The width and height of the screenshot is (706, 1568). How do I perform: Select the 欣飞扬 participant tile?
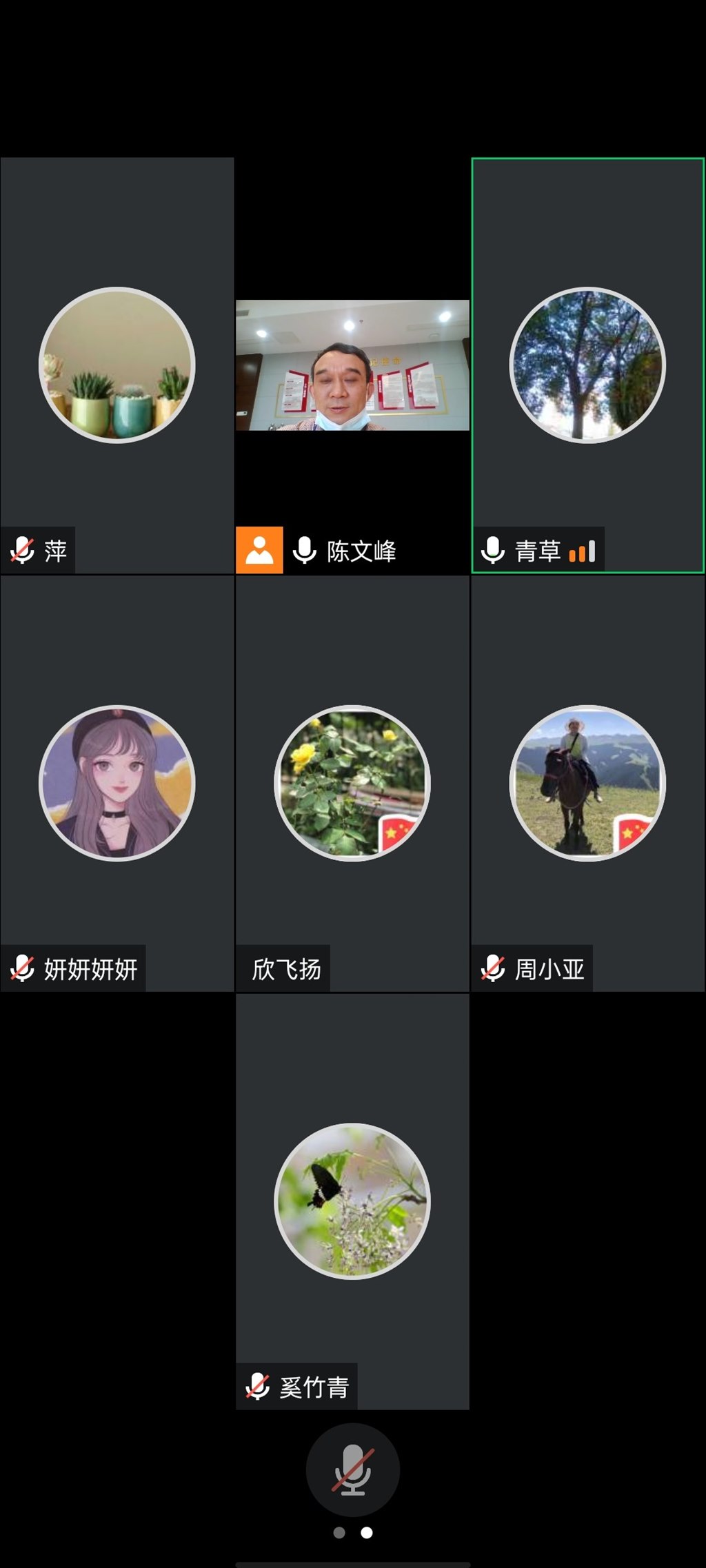click(352, 784)
